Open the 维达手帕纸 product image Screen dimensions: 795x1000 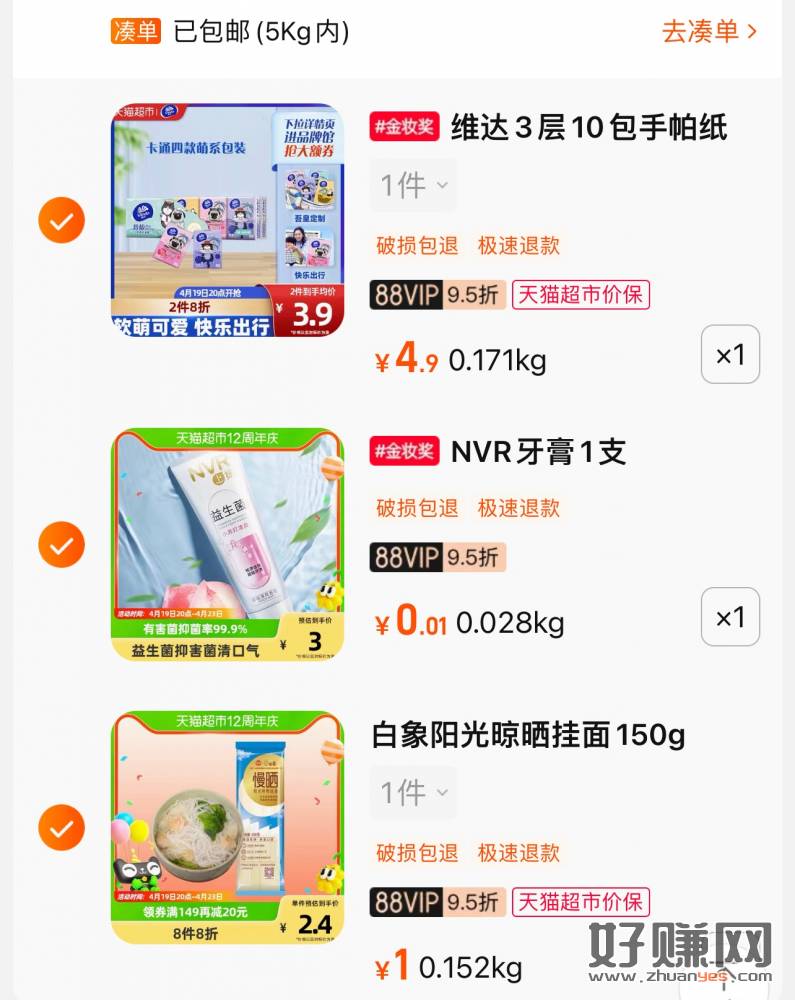(227, 220)
